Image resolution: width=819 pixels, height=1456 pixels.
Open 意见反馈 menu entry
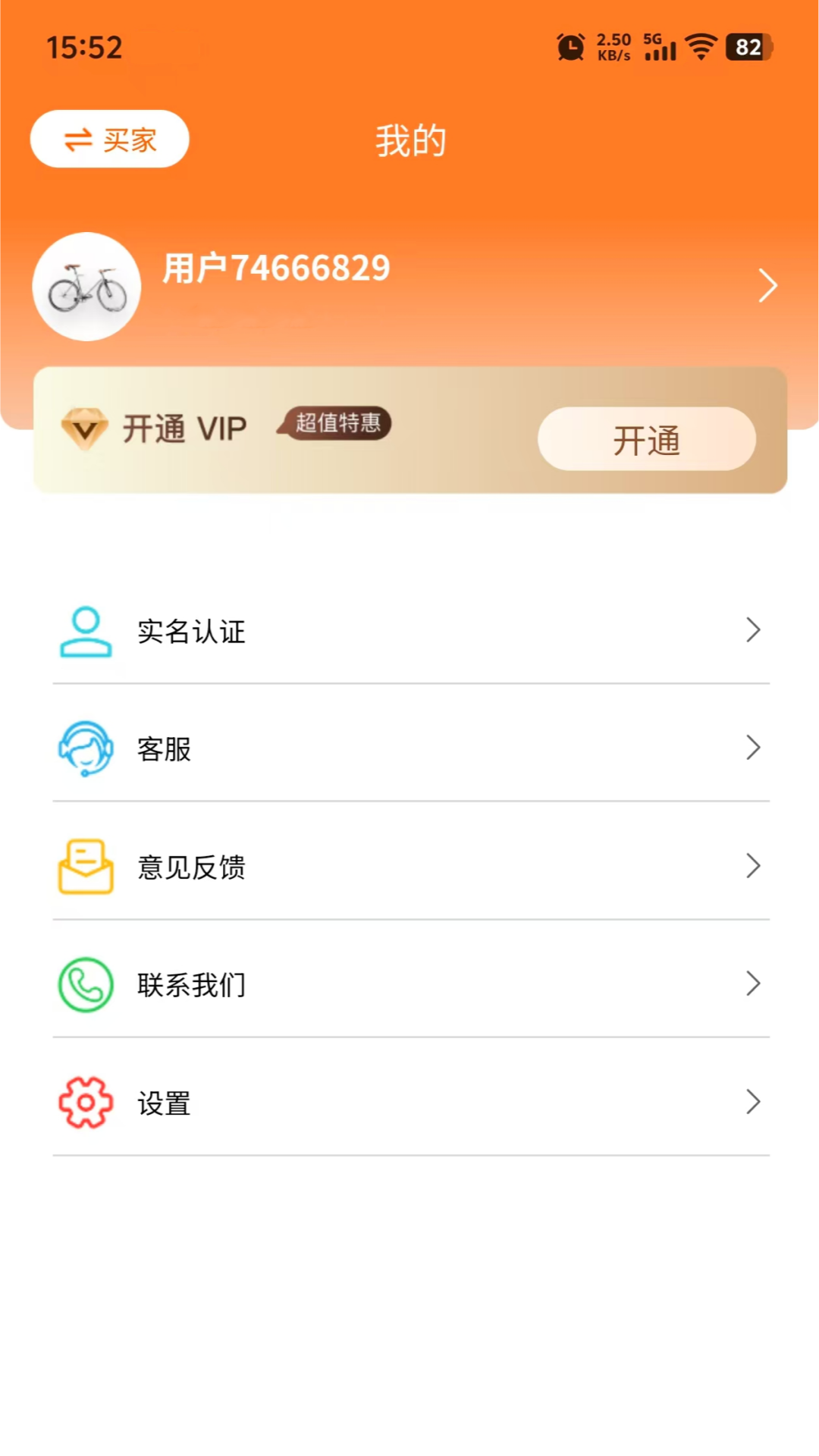tap(409, 866)
